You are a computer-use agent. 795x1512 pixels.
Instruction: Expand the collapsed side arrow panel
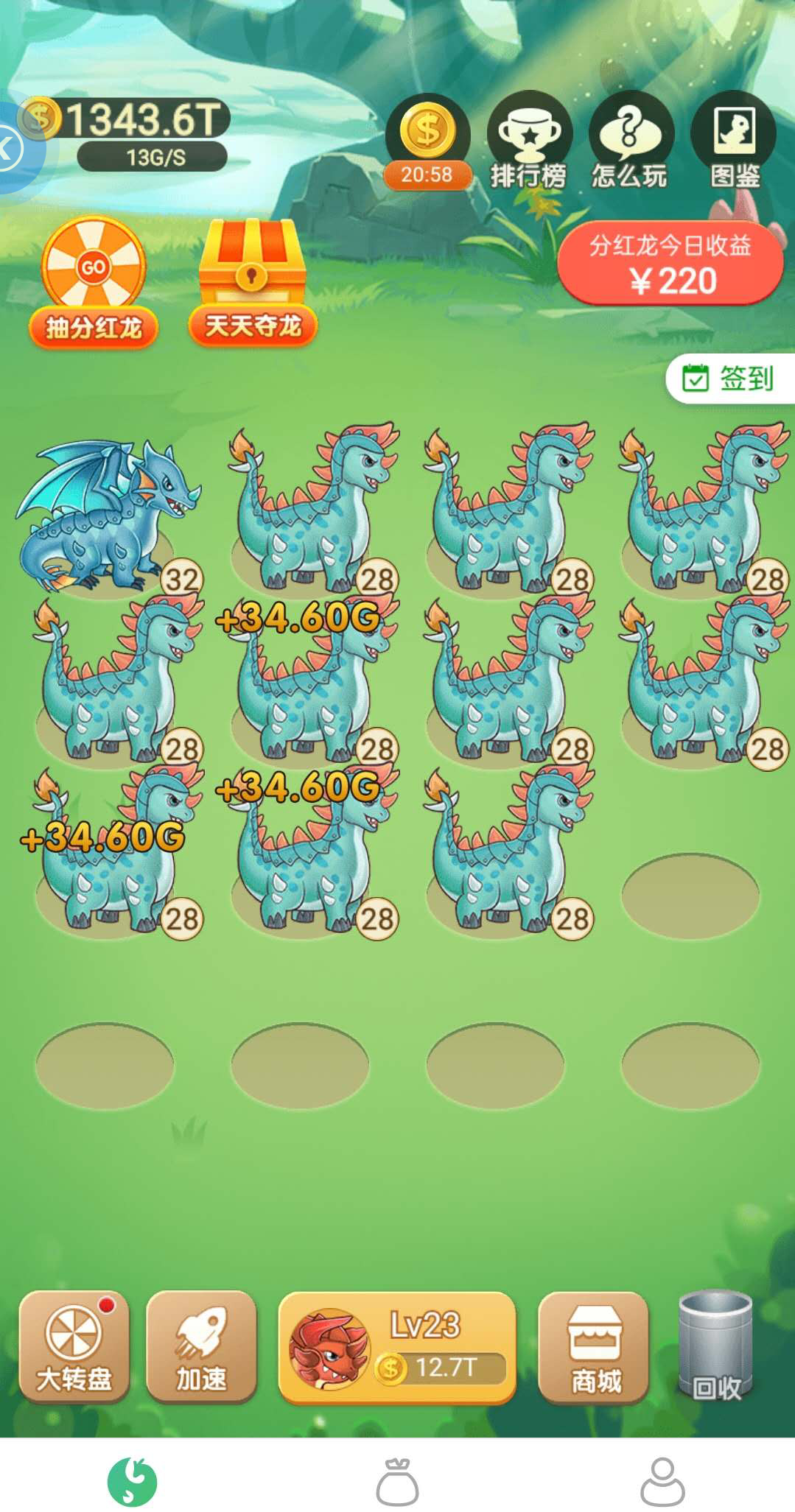coord(15,149)
